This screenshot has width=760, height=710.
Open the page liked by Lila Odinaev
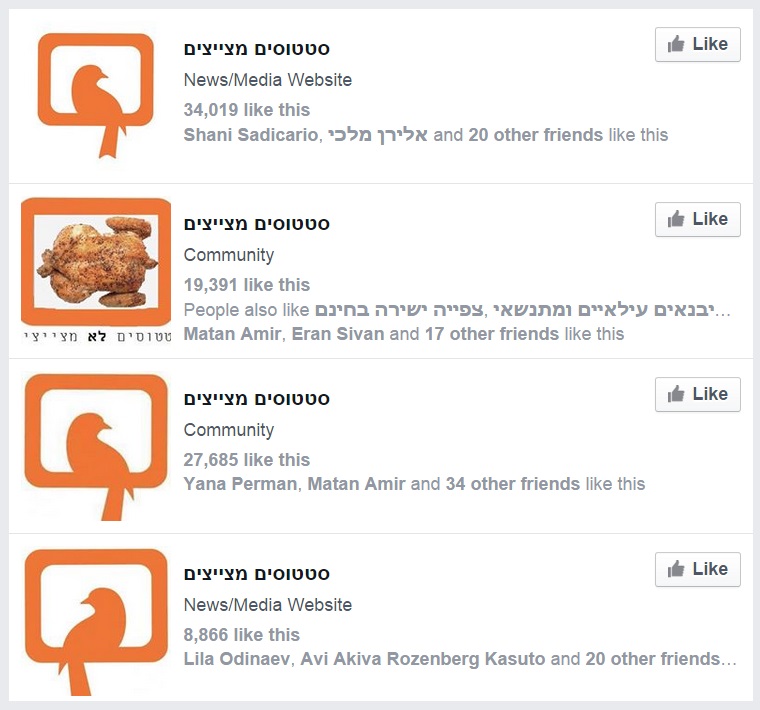[256, 574]
